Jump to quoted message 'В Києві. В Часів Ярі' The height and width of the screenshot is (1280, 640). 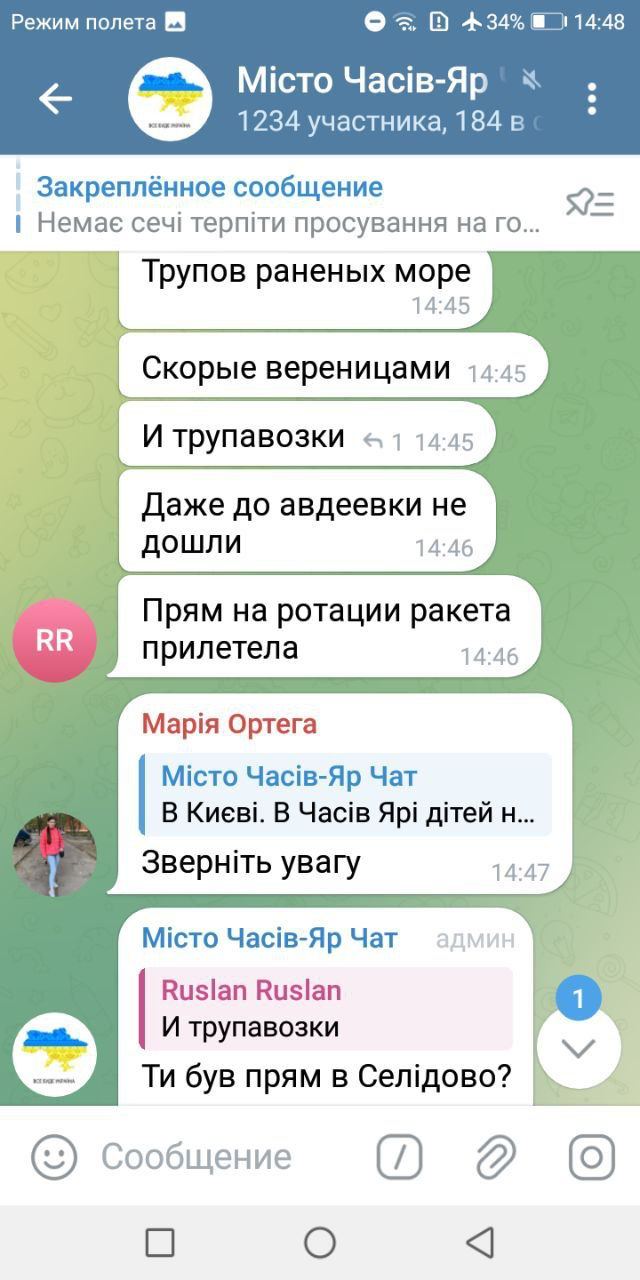click(x=345, y=795)
